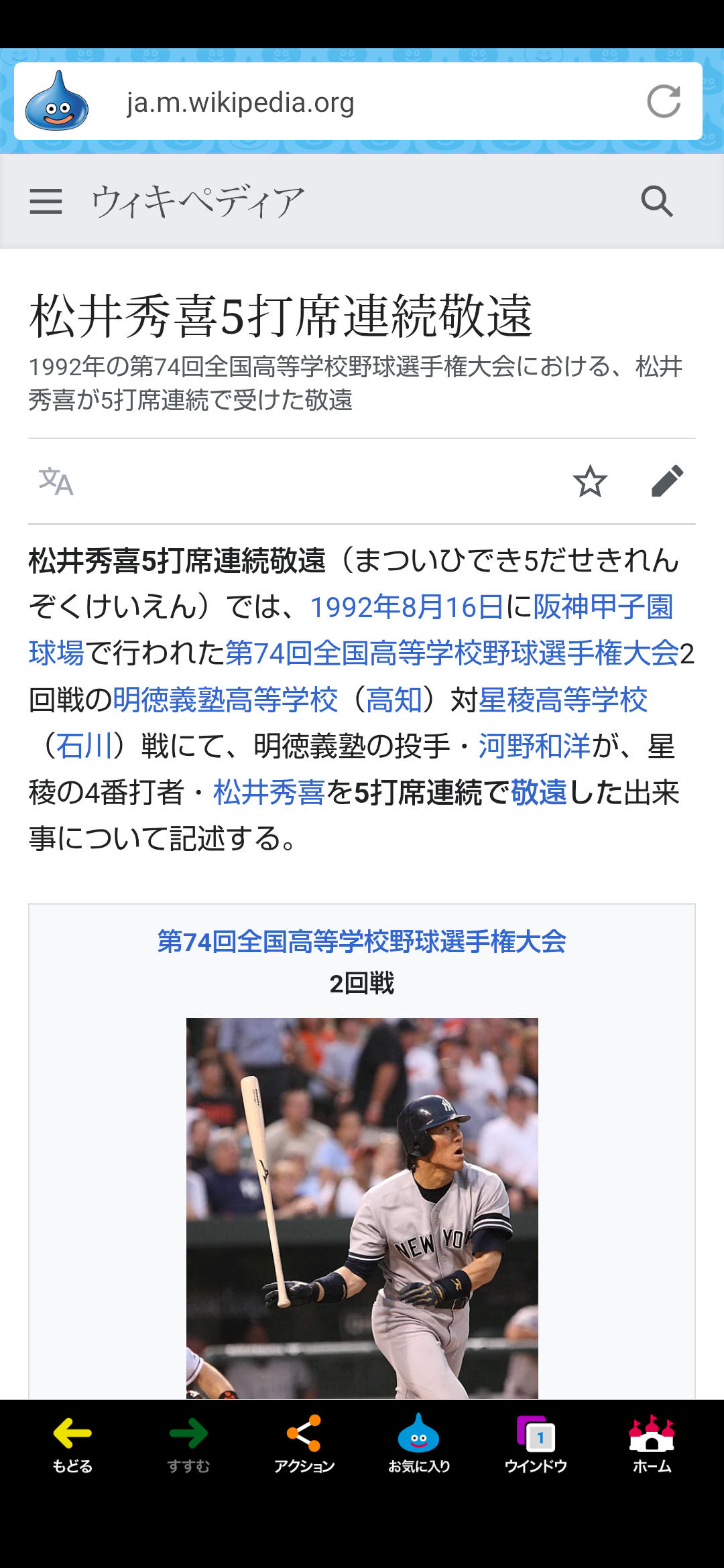Screen dimensions: 724x1568
Task: Go back with もどる button
Action: coord(72,1445)
